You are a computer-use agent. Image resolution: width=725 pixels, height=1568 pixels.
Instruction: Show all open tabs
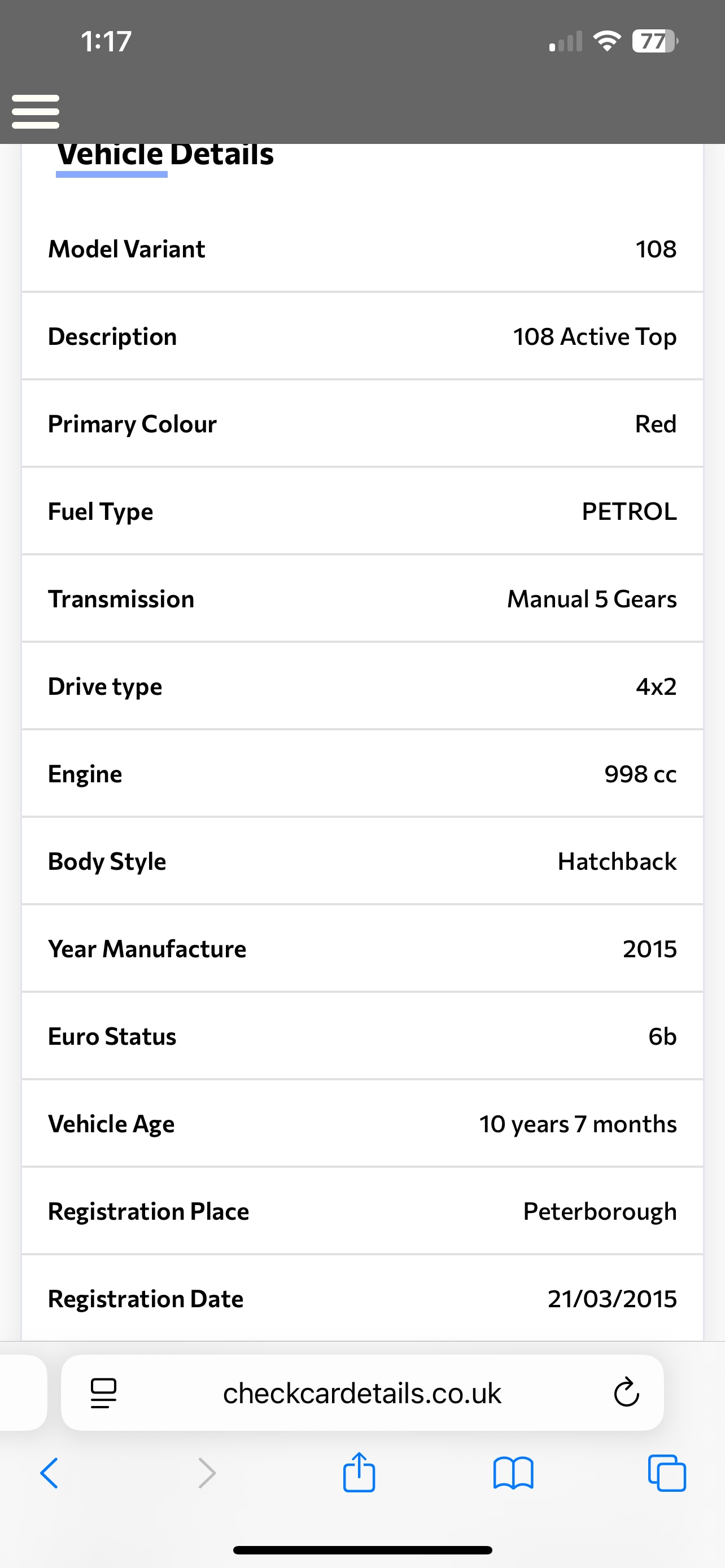[x=667, y=1473]
